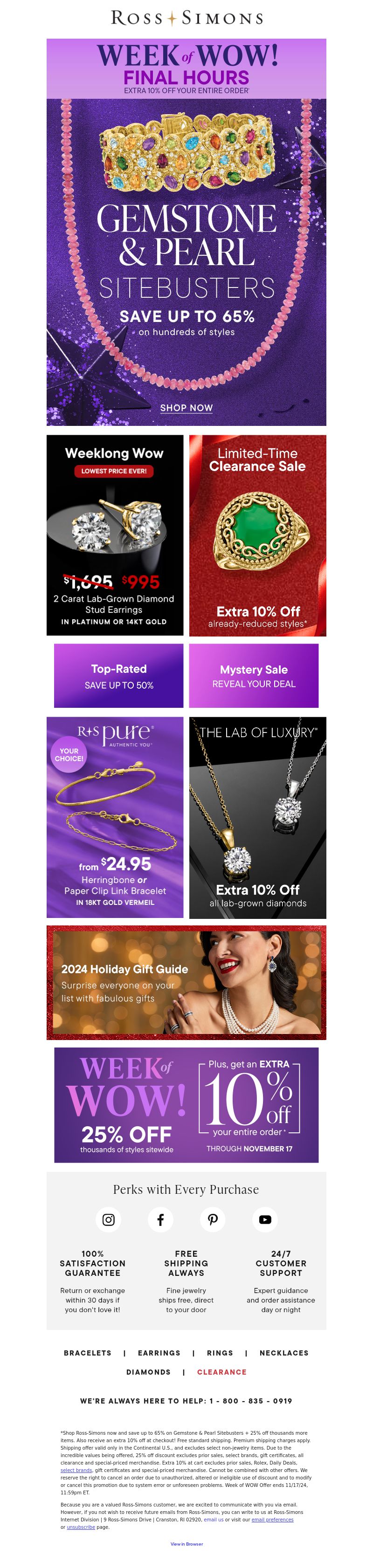Viewport: 373px width, 1568px height.
Task: Select the Rings category link
Action: (220, 1353)
